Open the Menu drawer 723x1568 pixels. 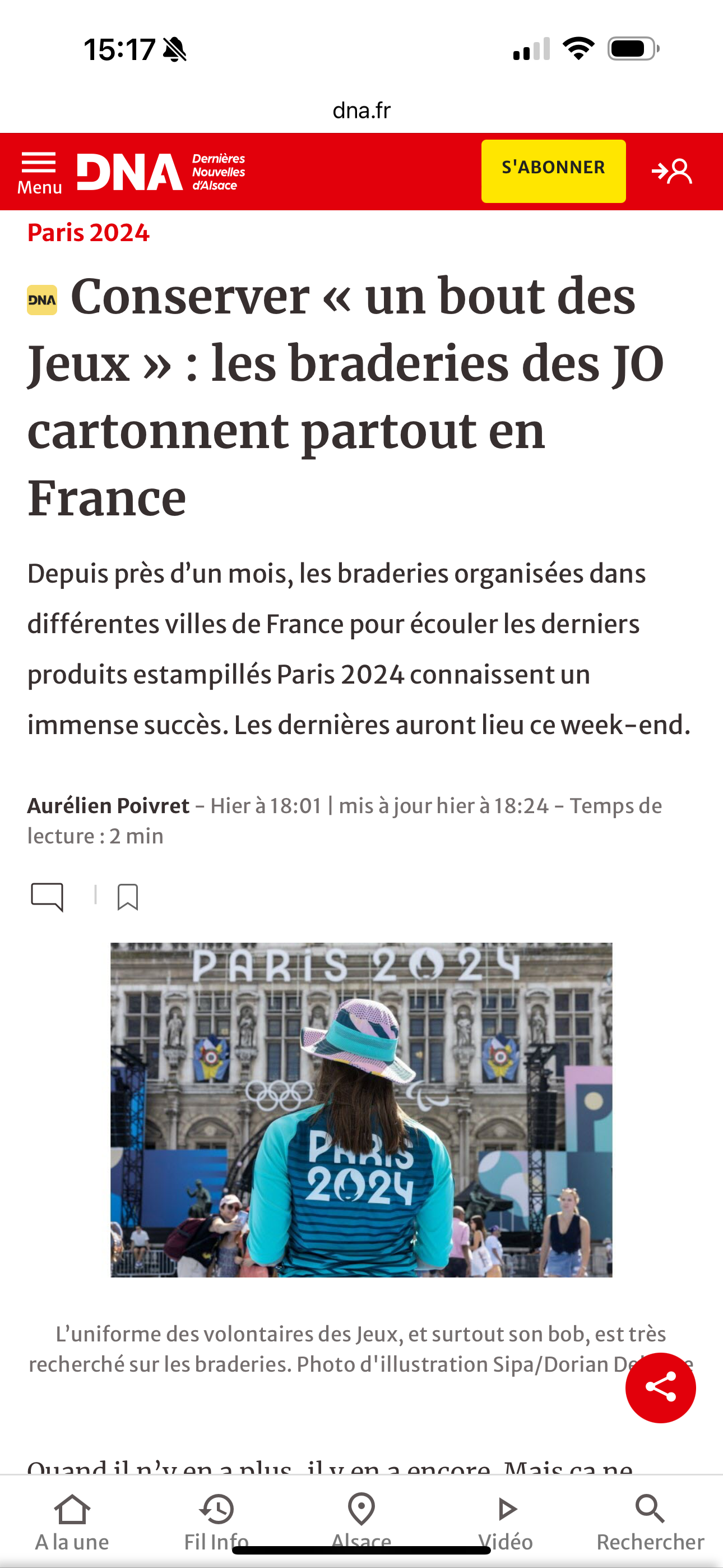coord(39,172)
